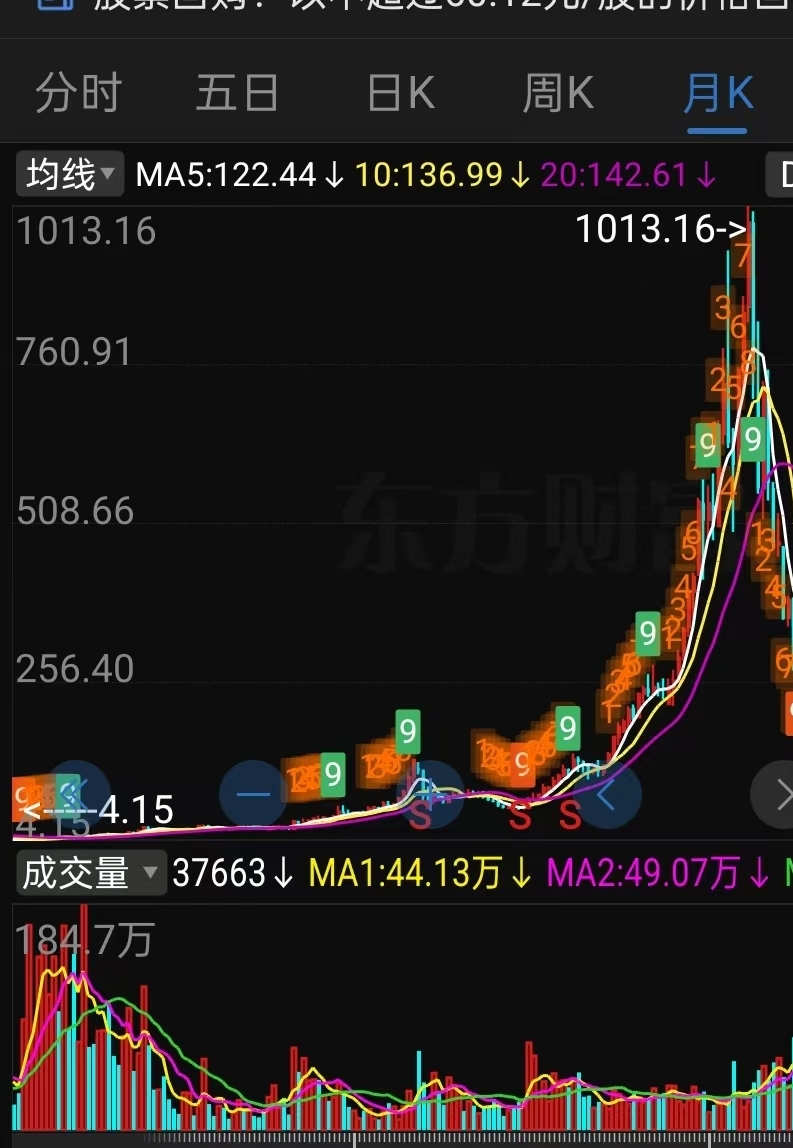Open the 日K chart tab
Viewport: 793px width, 1148px height.
(401, 93)
